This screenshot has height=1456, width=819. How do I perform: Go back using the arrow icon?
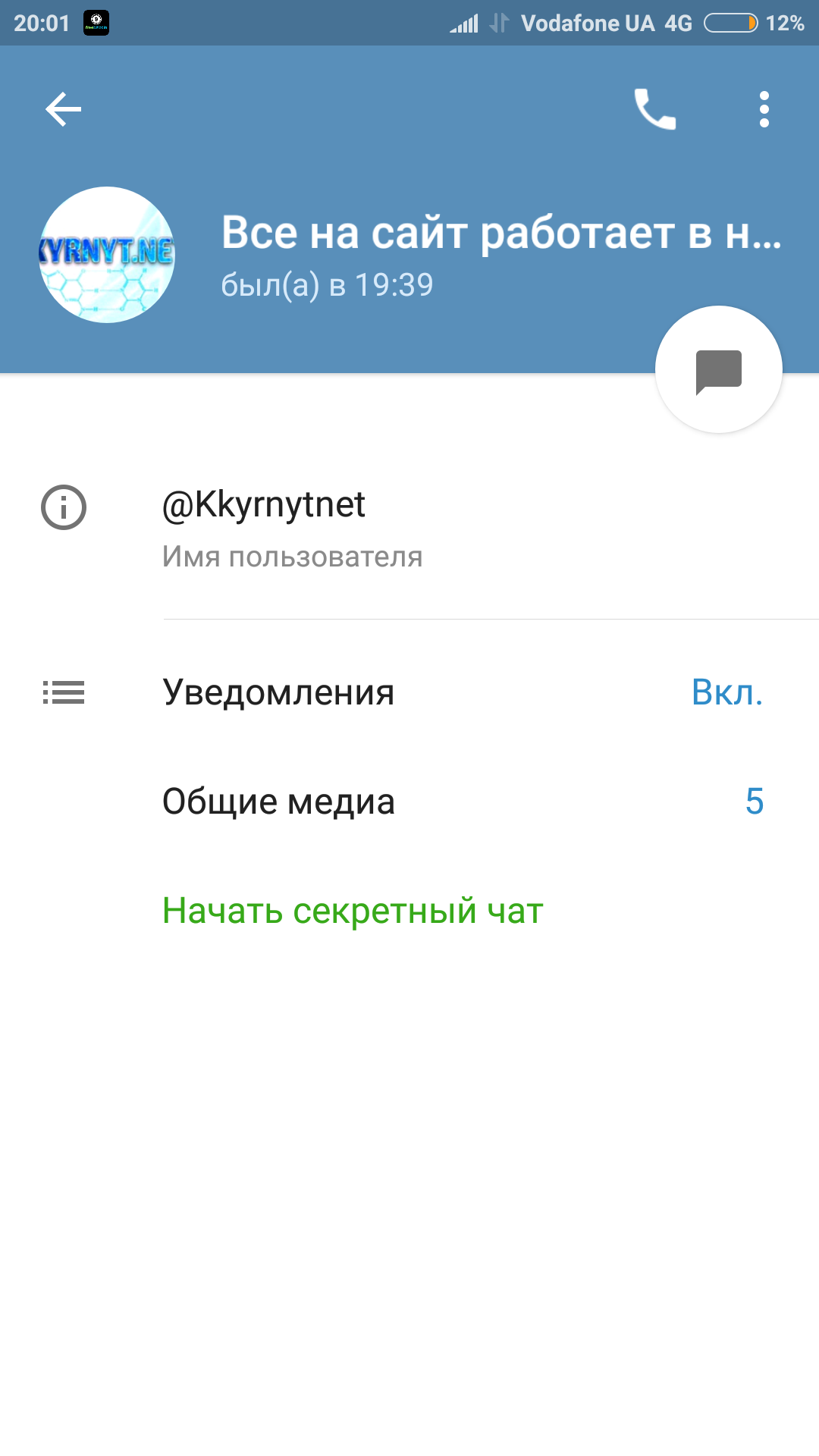click(63, 109)
